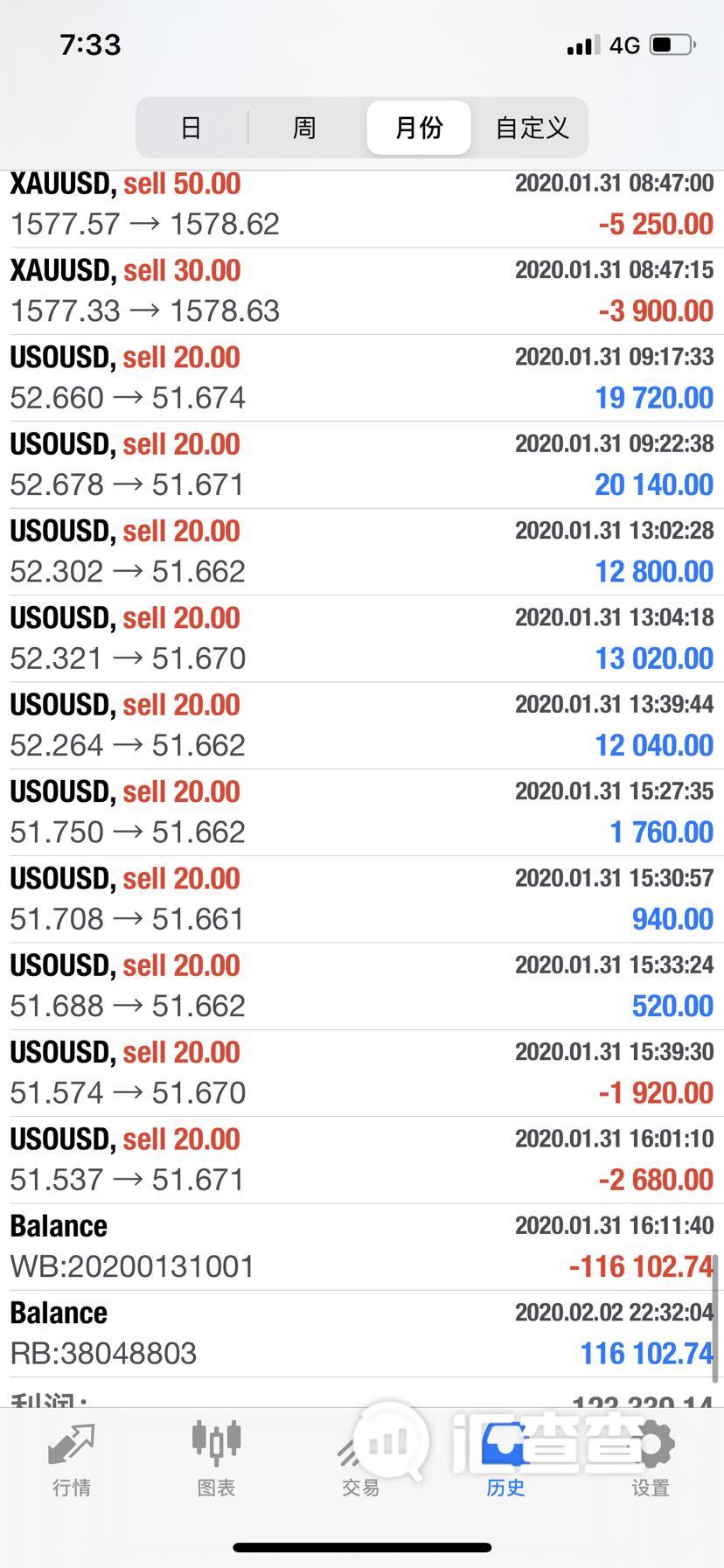Screen dimensions: 724x1568
Task: Select the 月份 period filter
Action: [419, 128]
